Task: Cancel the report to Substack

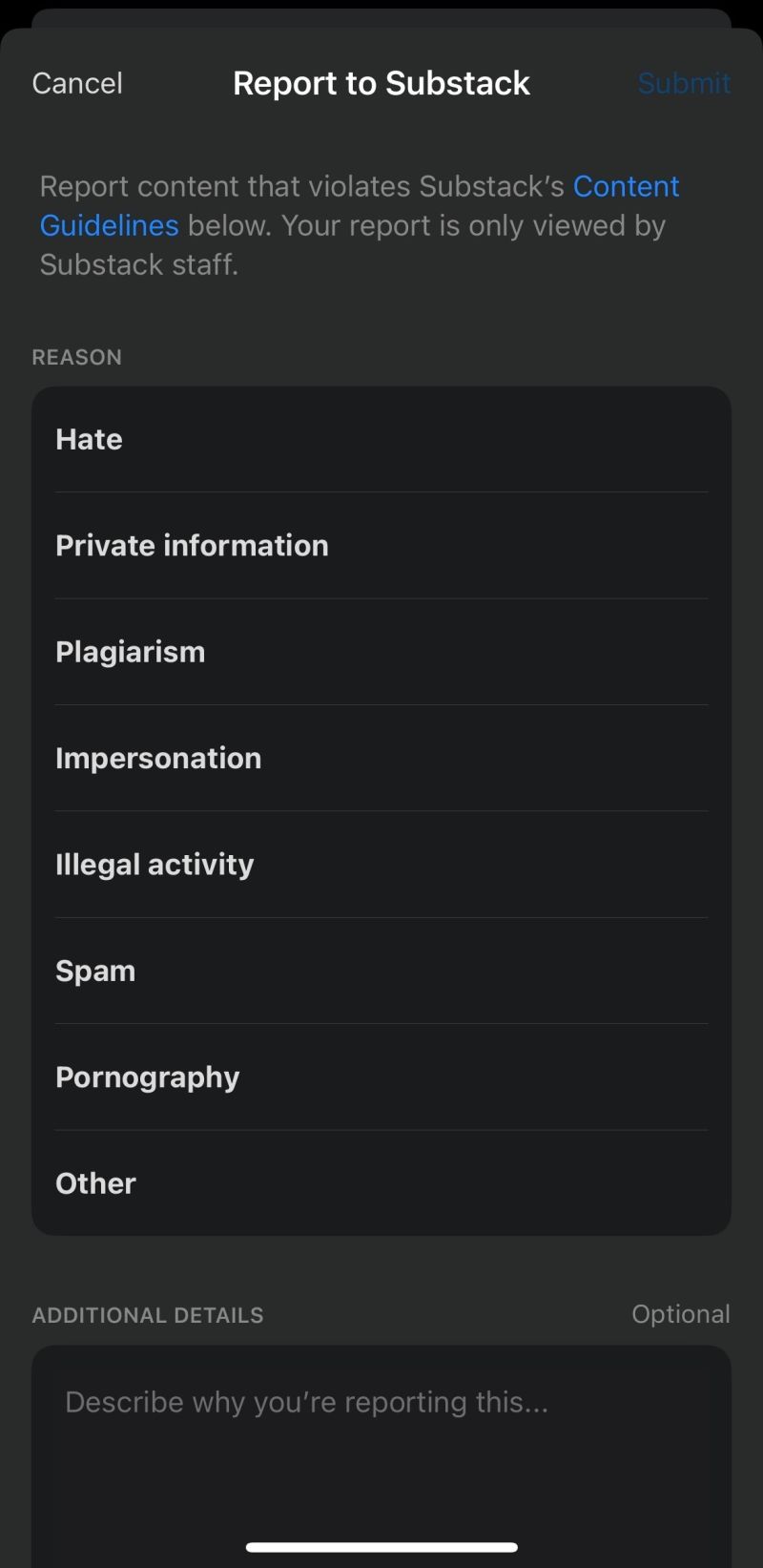Action: 76,83
